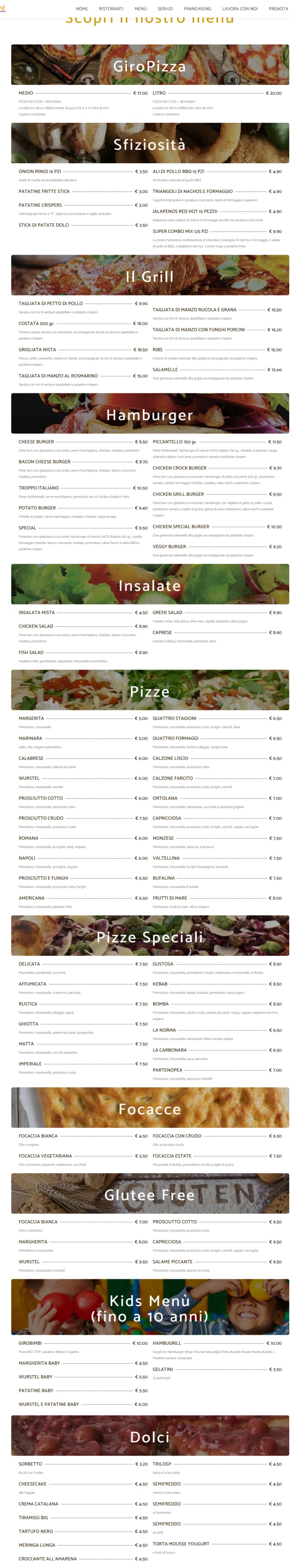
Task: Visit the Franchising page
Action: click(x=197, y=9)
